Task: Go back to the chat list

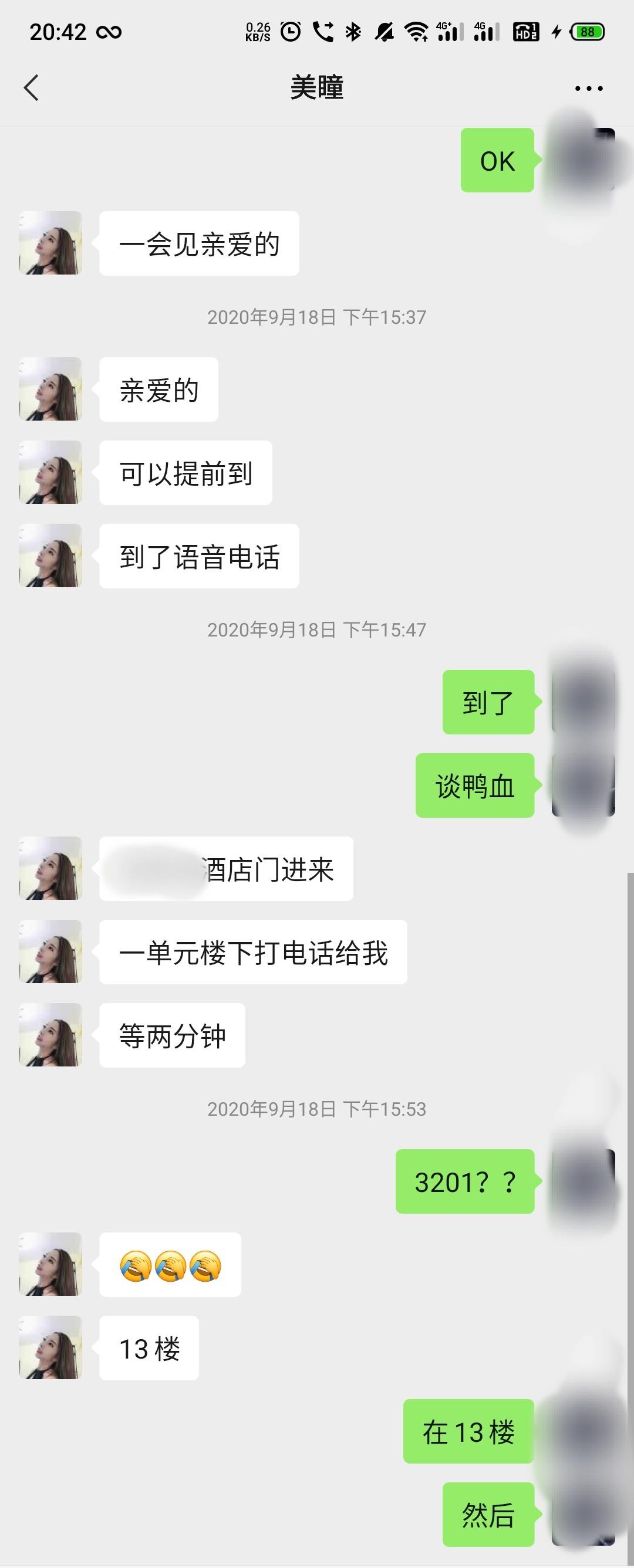Action: click(x=32, y=87)
